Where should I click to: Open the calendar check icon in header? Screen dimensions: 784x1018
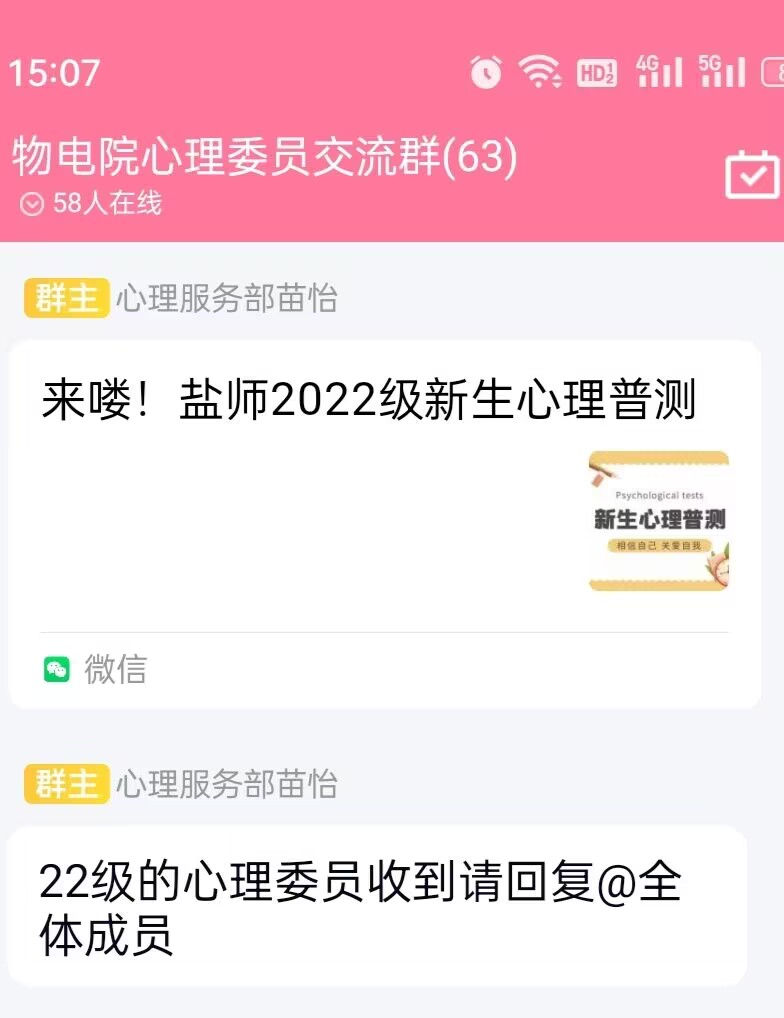(751, 175)
